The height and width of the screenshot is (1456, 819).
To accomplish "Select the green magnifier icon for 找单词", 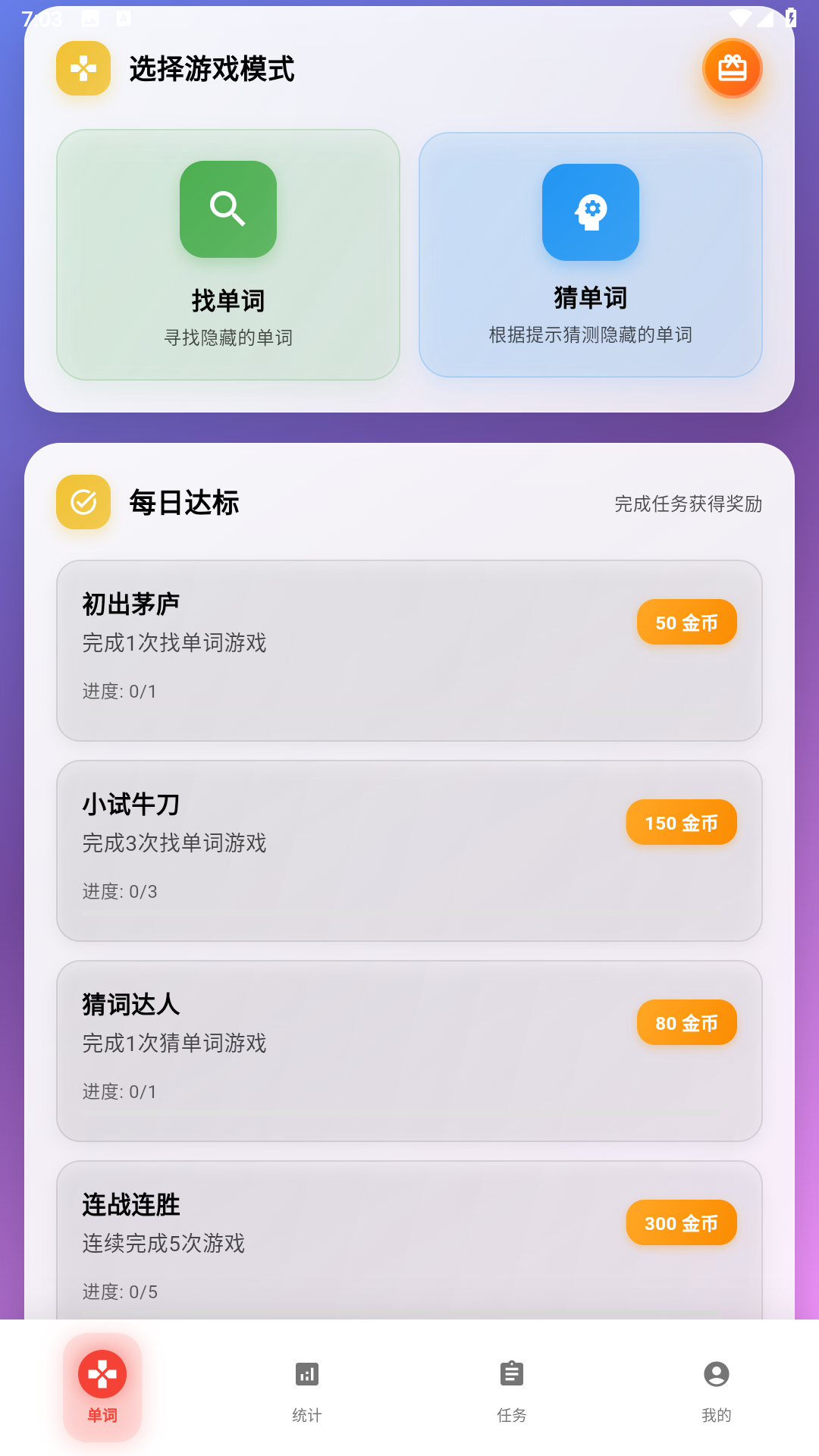I will [227, 209].
